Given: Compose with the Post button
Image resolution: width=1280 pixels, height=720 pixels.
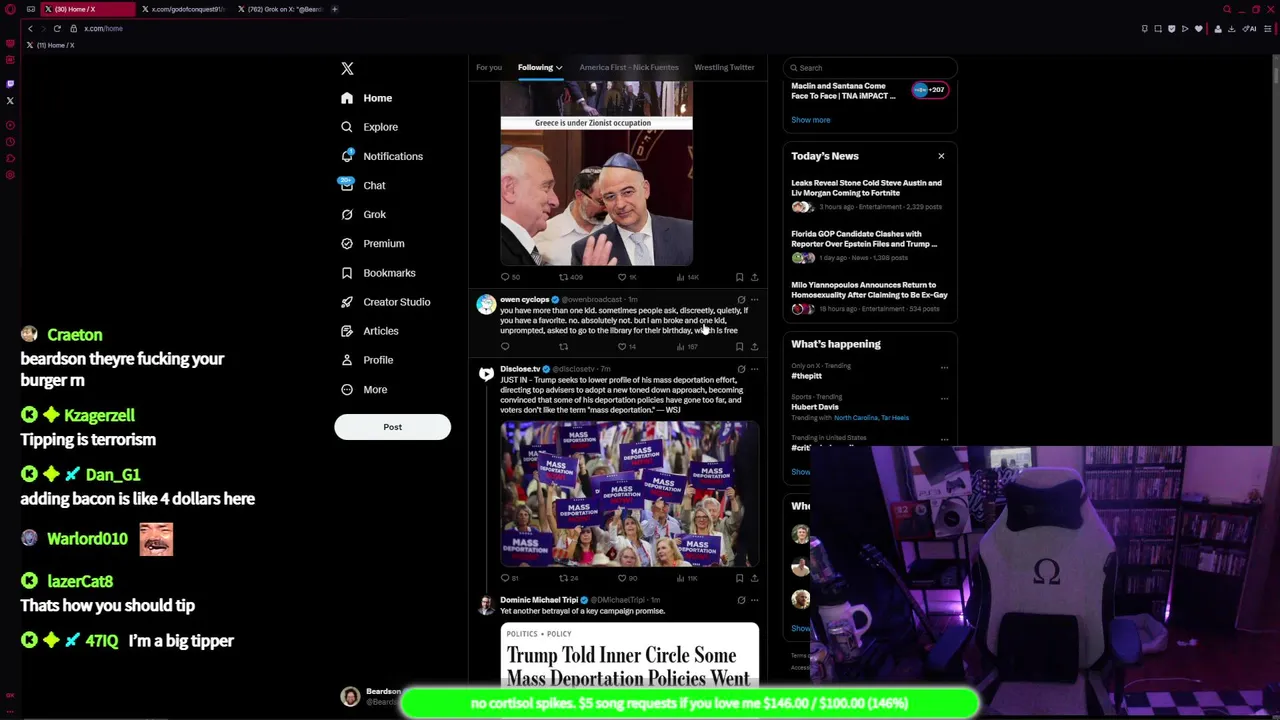Looking at the screenshot, I should pyautogui.click(x=392, y=427).
